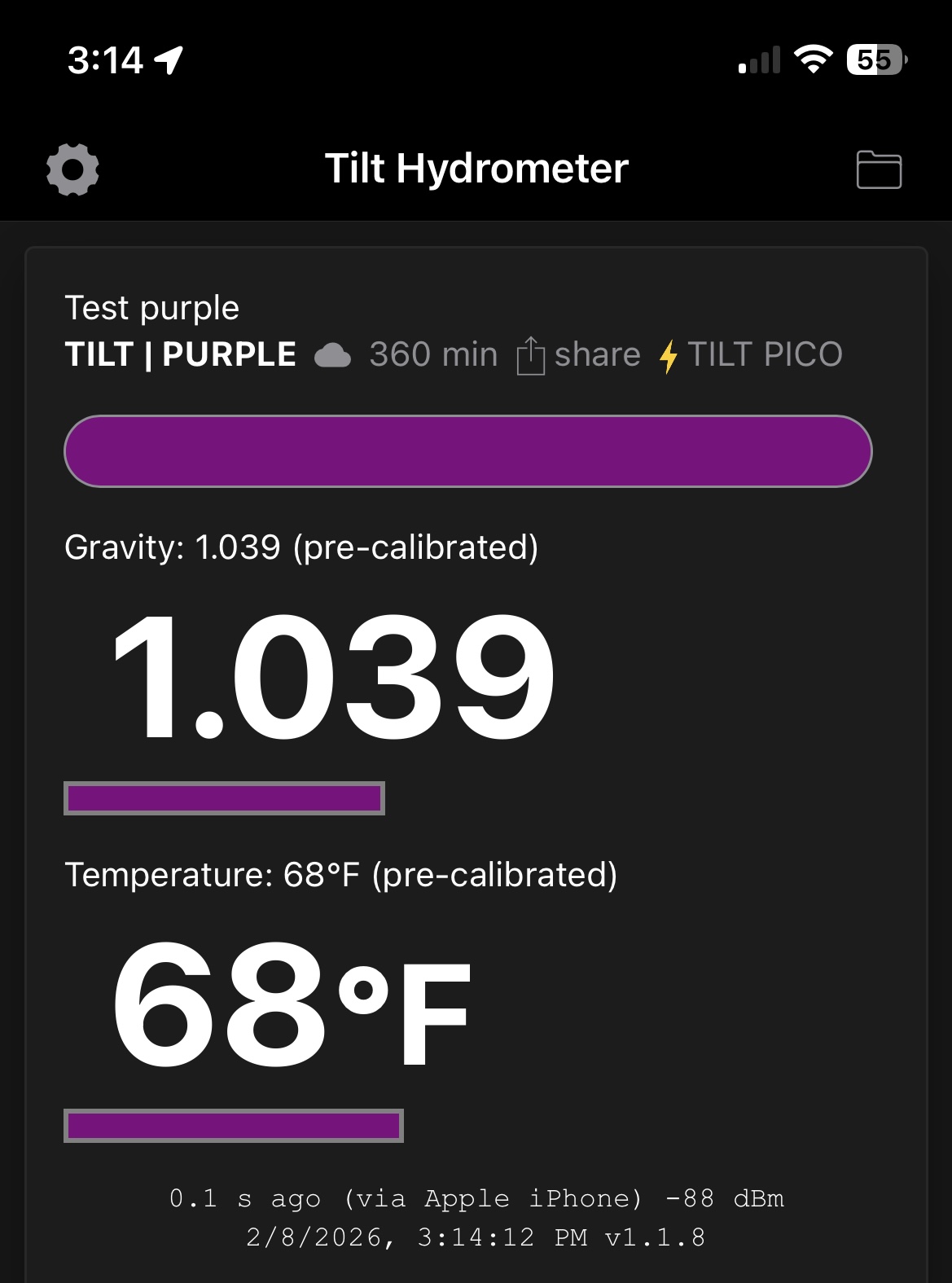The height and width of the screenshot is (1283, 952).
Task: Open temperature calibration via 68°F reading
Action: [x=292, y=1004]
